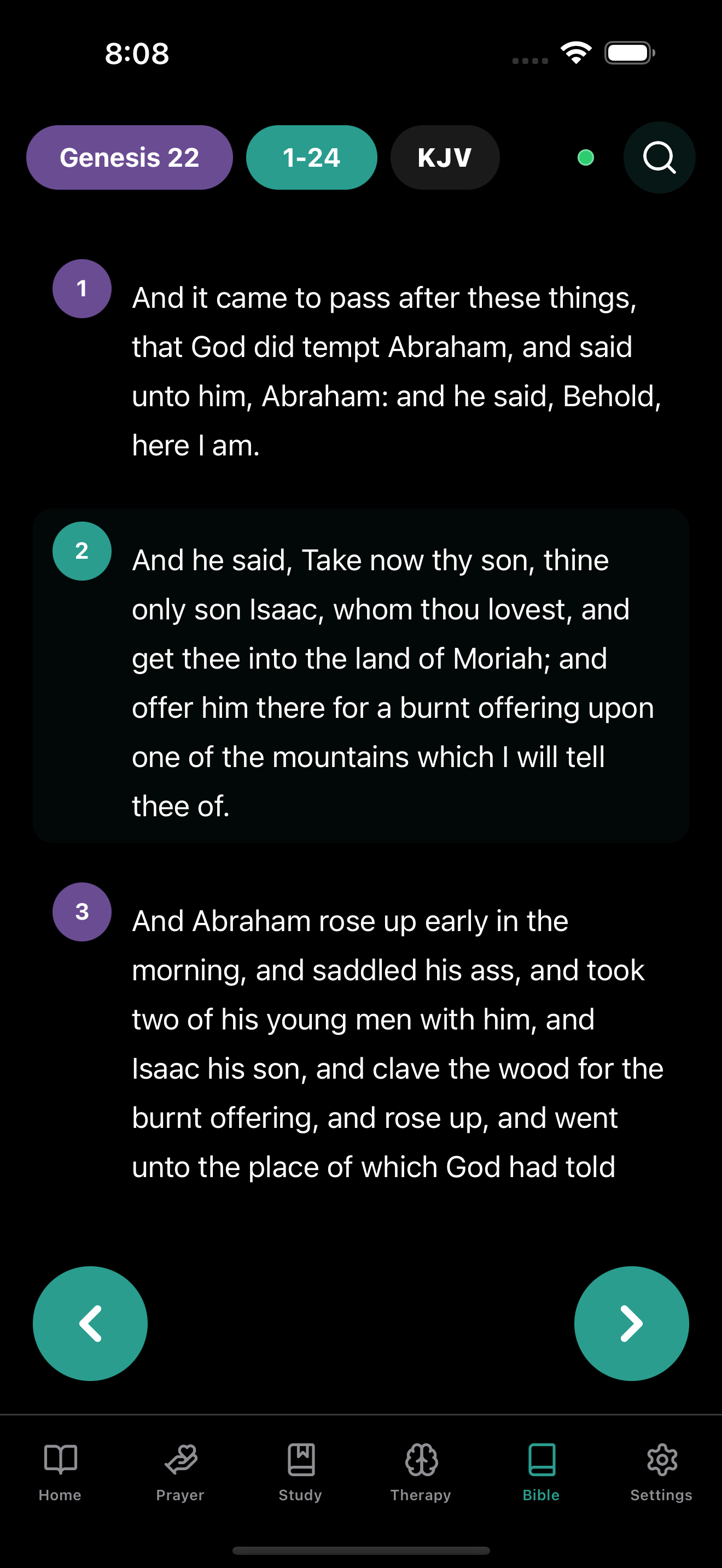Open the search function
The image size is (722, 1568).
[659, 157]
